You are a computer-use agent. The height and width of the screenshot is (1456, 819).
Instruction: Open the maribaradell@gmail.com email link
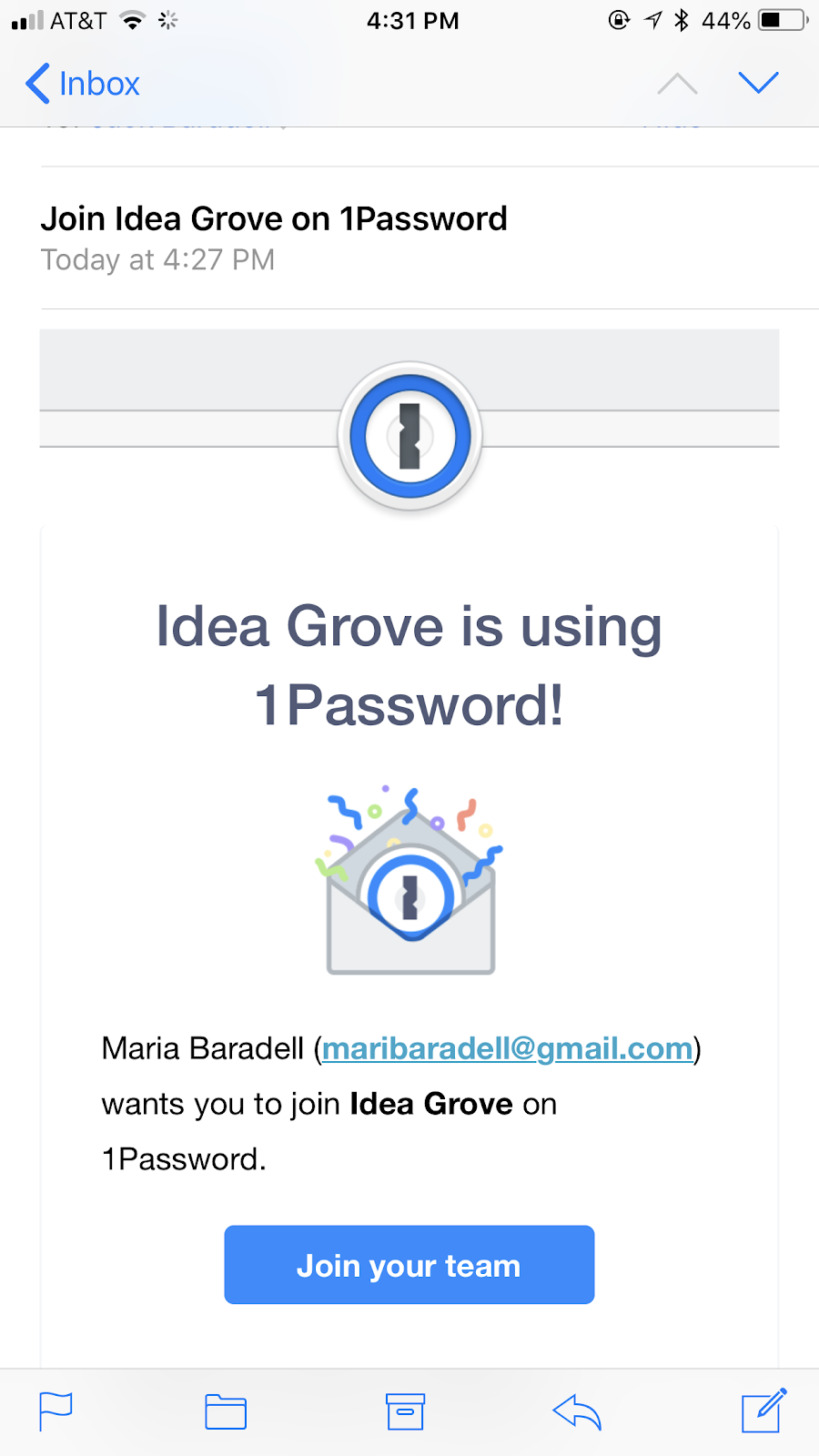click(x=507, y=1049)
